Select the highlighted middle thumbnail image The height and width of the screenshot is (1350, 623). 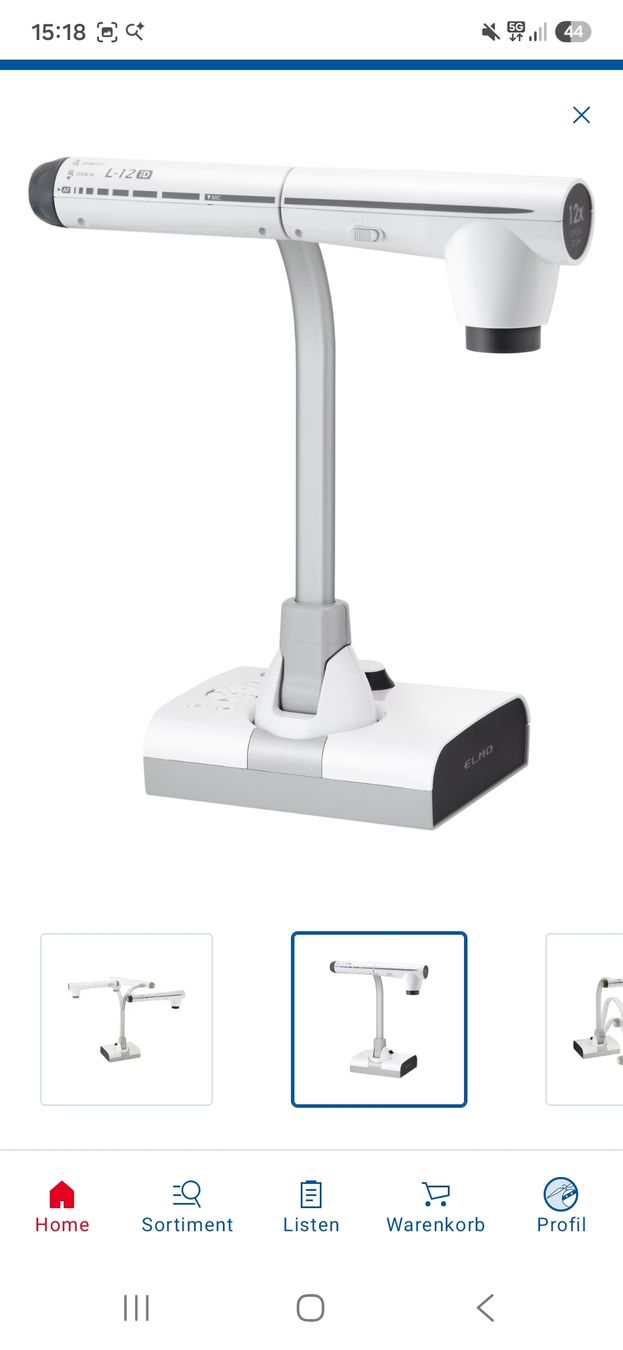coord(379,1019)
